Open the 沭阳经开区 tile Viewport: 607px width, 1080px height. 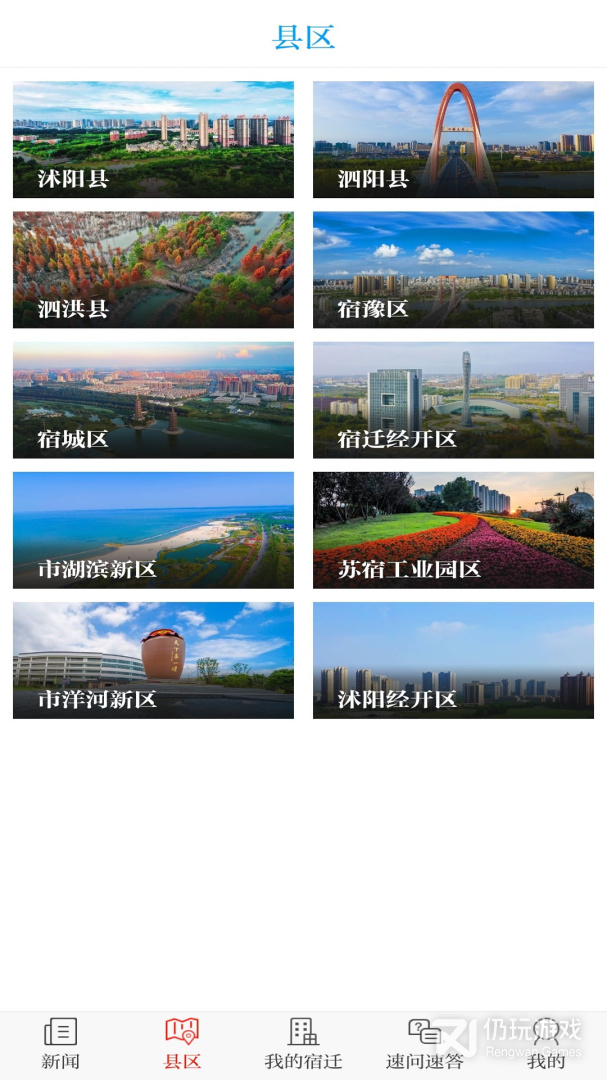click(x=453, y=660)
